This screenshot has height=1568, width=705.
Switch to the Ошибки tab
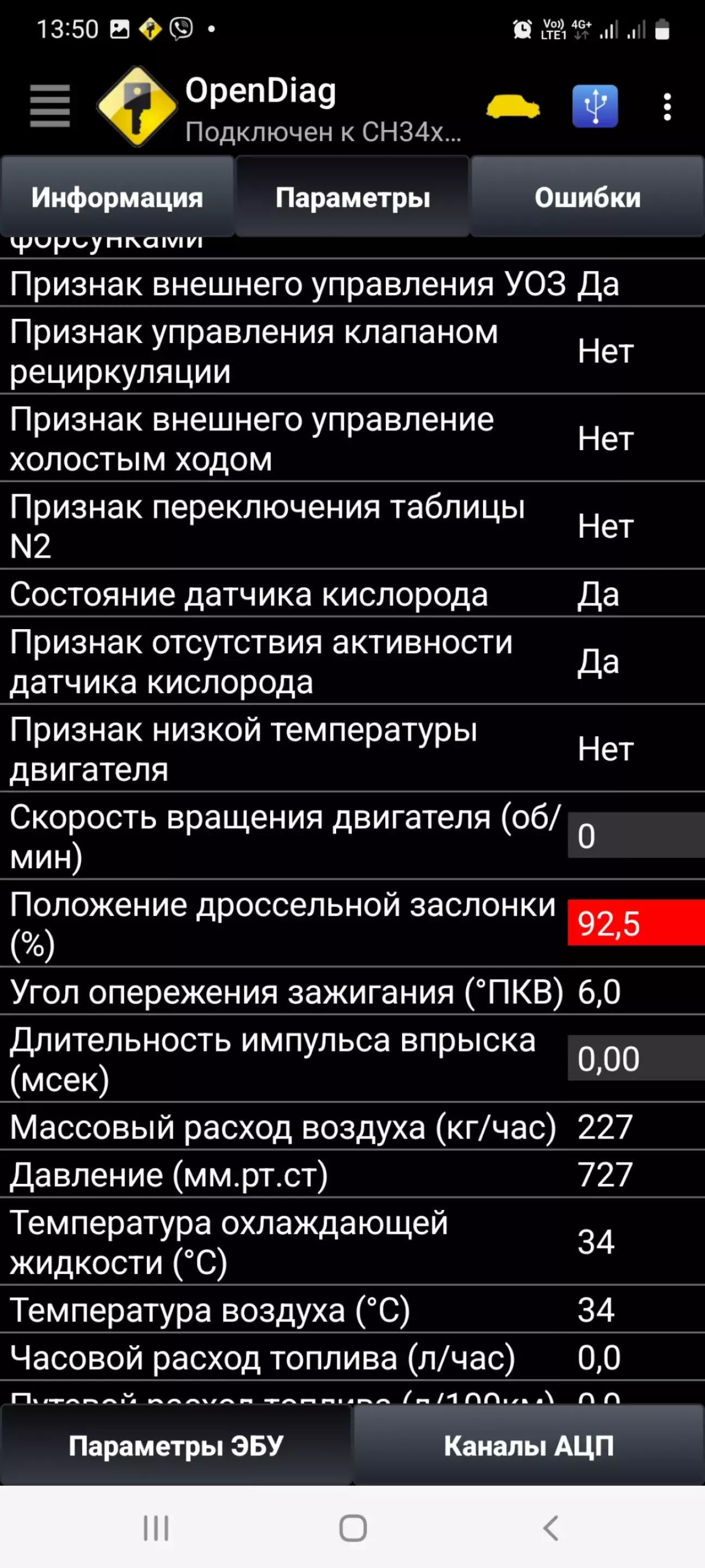(587, 196)
